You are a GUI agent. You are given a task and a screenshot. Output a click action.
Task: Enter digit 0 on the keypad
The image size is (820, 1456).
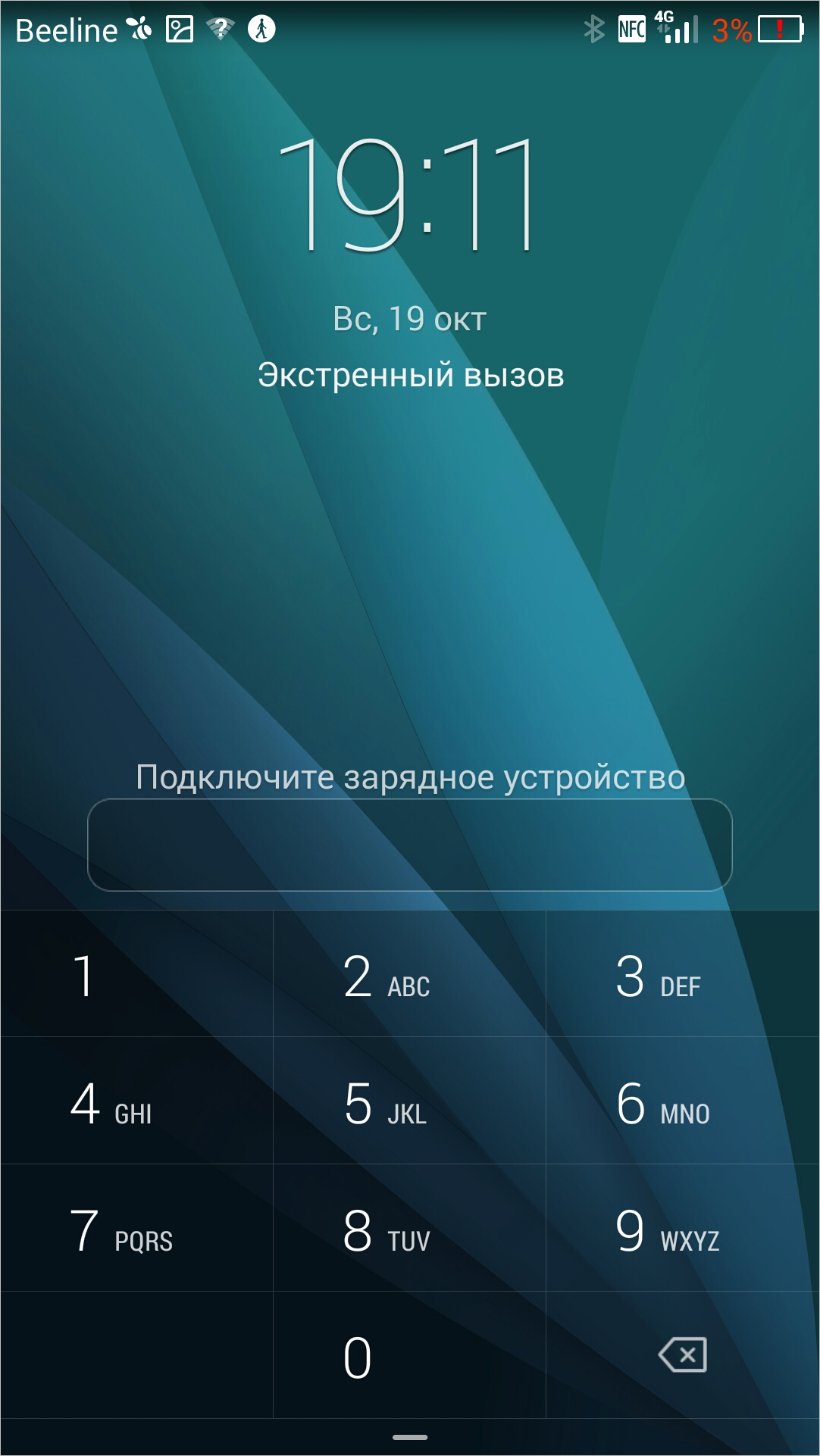(x=409, y=1355)
